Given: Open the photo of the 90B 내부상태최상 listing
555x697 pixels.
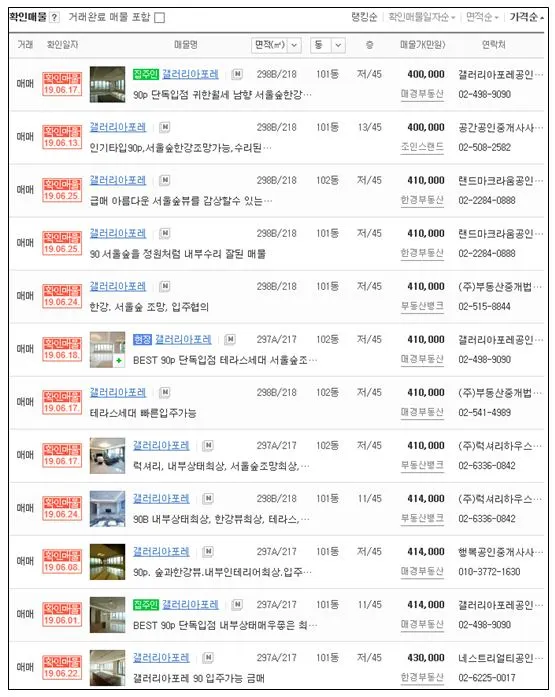Looking at the screenshot, I should [108, 509].
